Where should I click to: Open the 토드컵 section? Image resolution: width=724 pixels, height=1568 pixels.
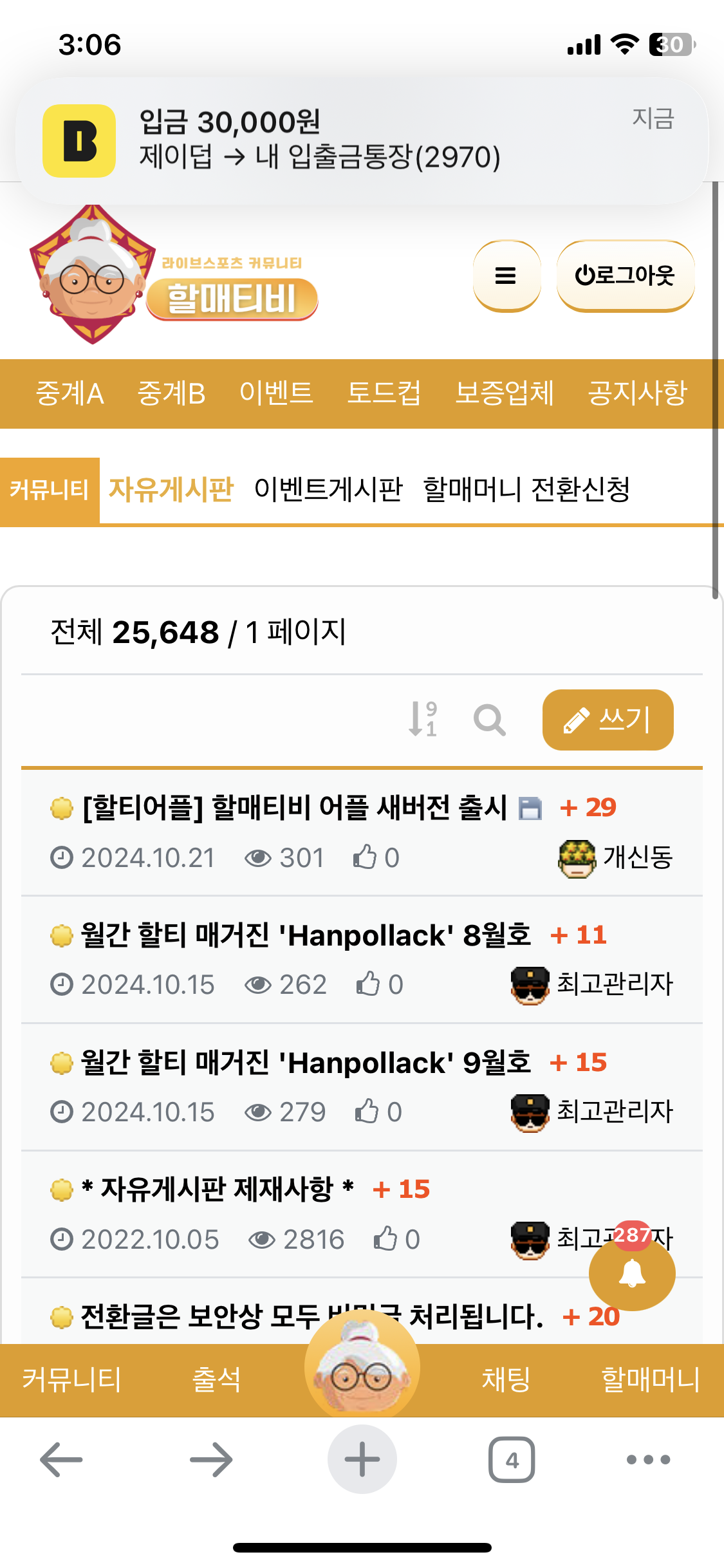(384, 393)
